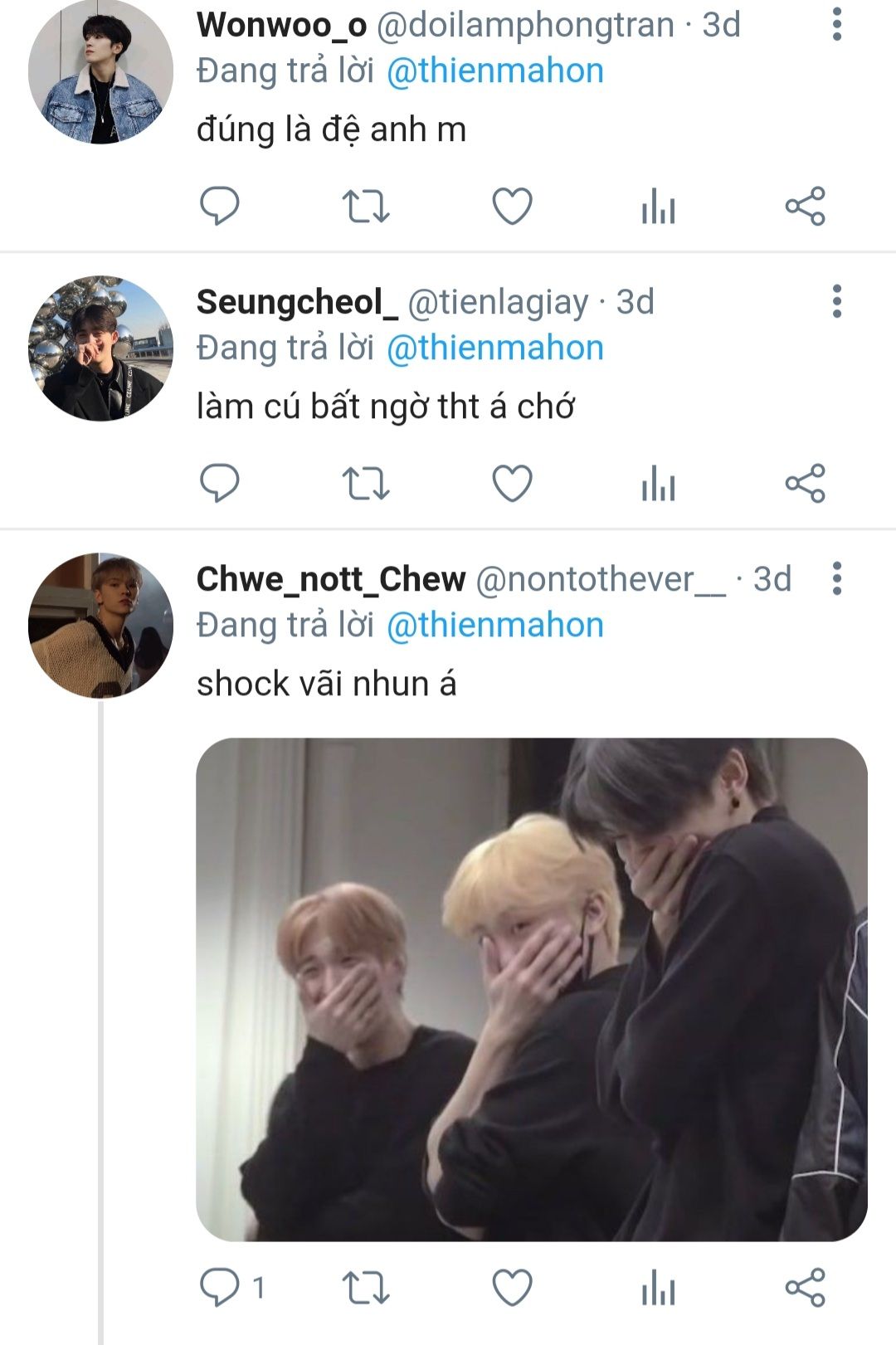
Task: Share Chwe_nott_Chew's reply
Action: pos(805,1288)
